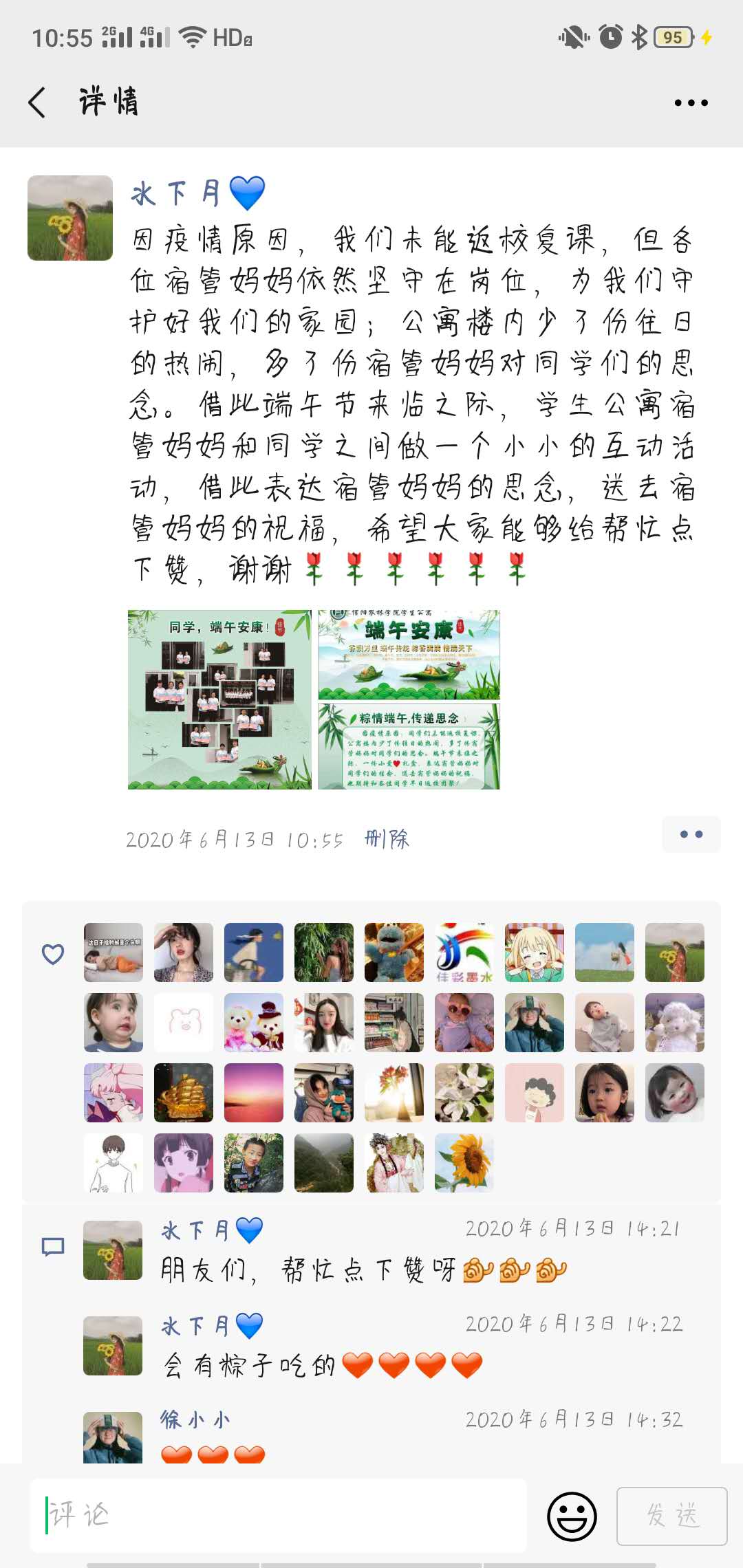
Task: Tap the 水下月 name above the post
Action: (x=176, y=194)
